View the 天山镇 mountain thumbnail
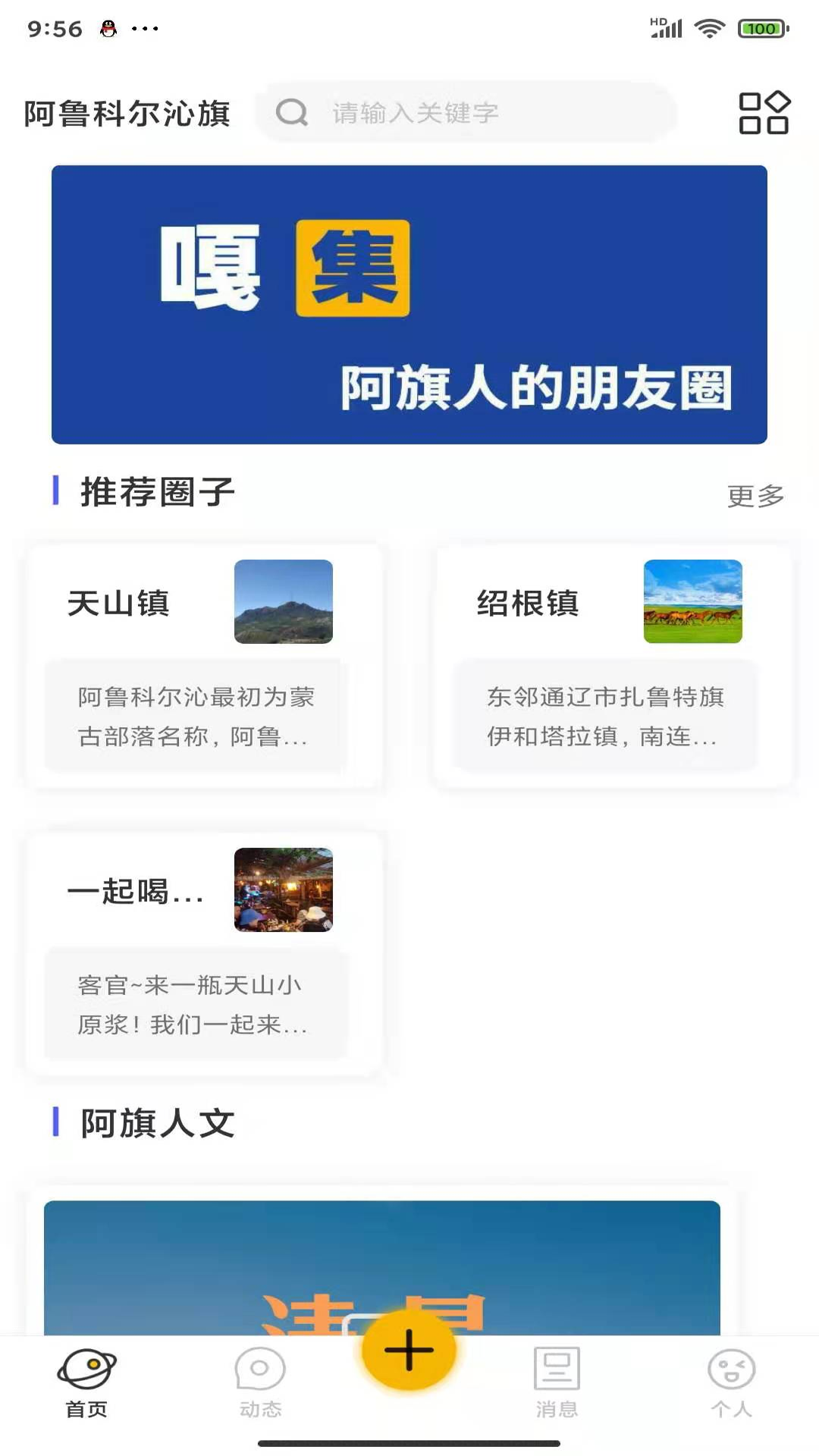819x1456 pixels. tap(284, 601)
